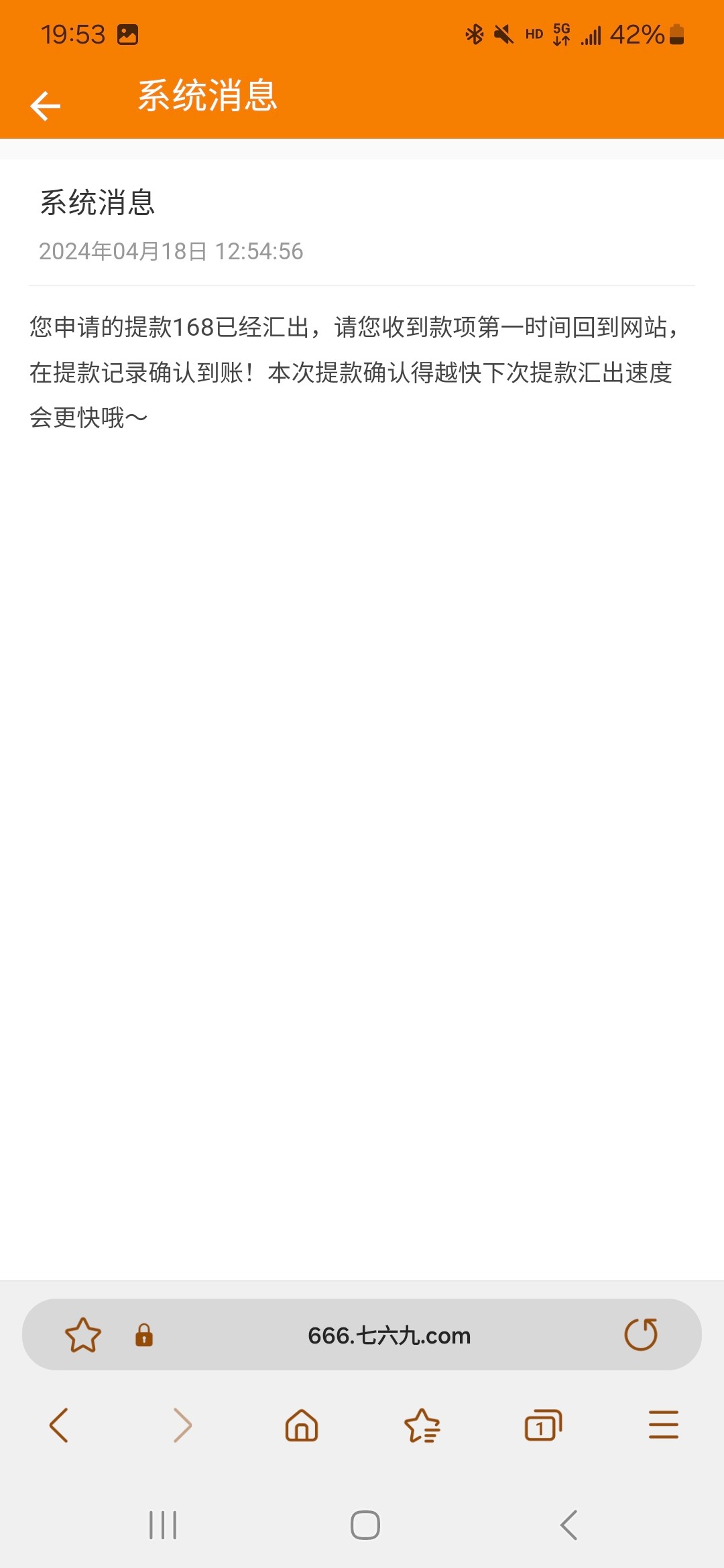Navigate forward in the browser toolbar
The width and height of the screenshot is (724, 1568).
pyautogui.click(x=182, y=1425)
